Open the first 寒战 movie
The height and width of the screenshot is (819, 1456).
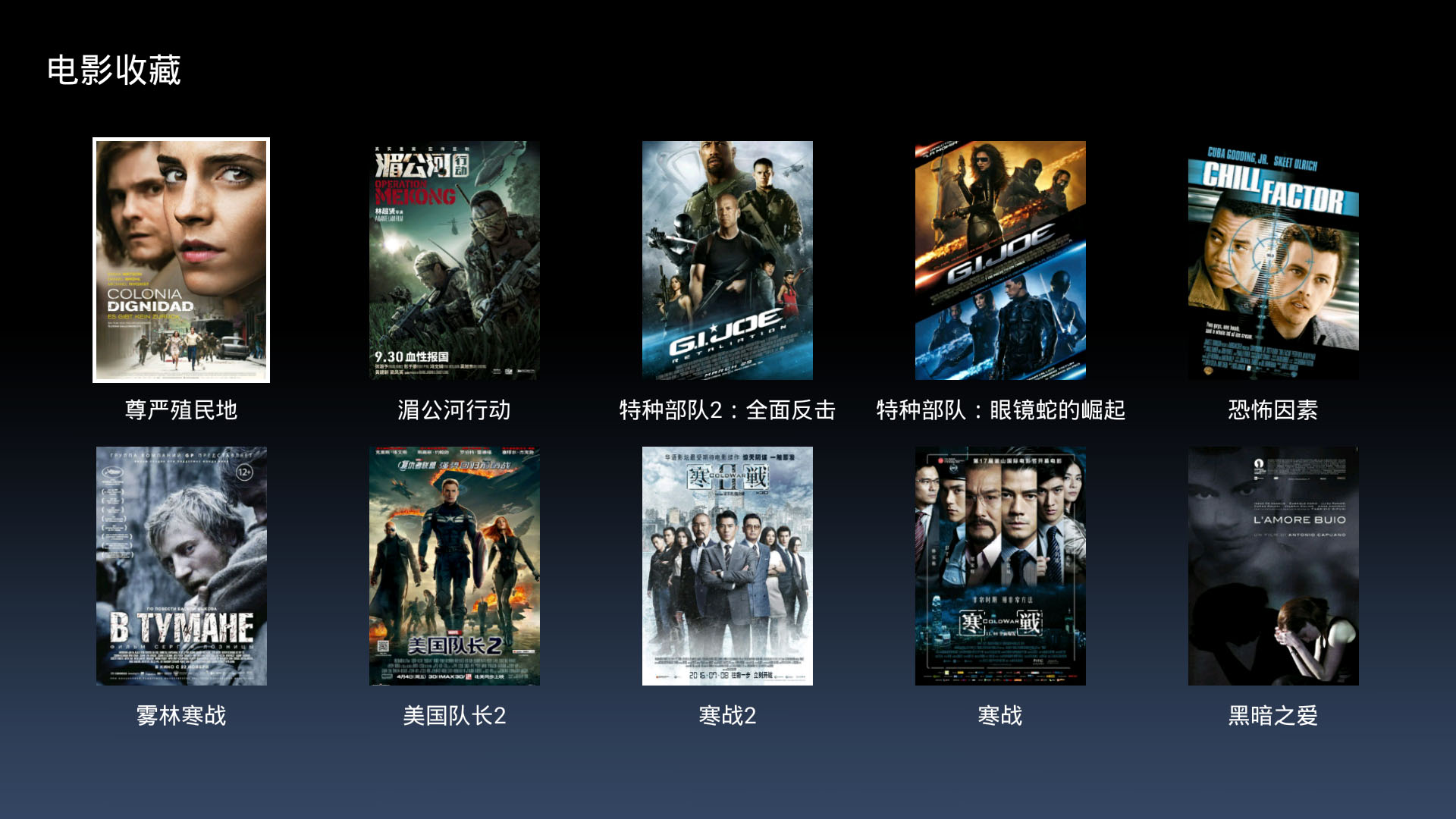(x=1000, y=566)
